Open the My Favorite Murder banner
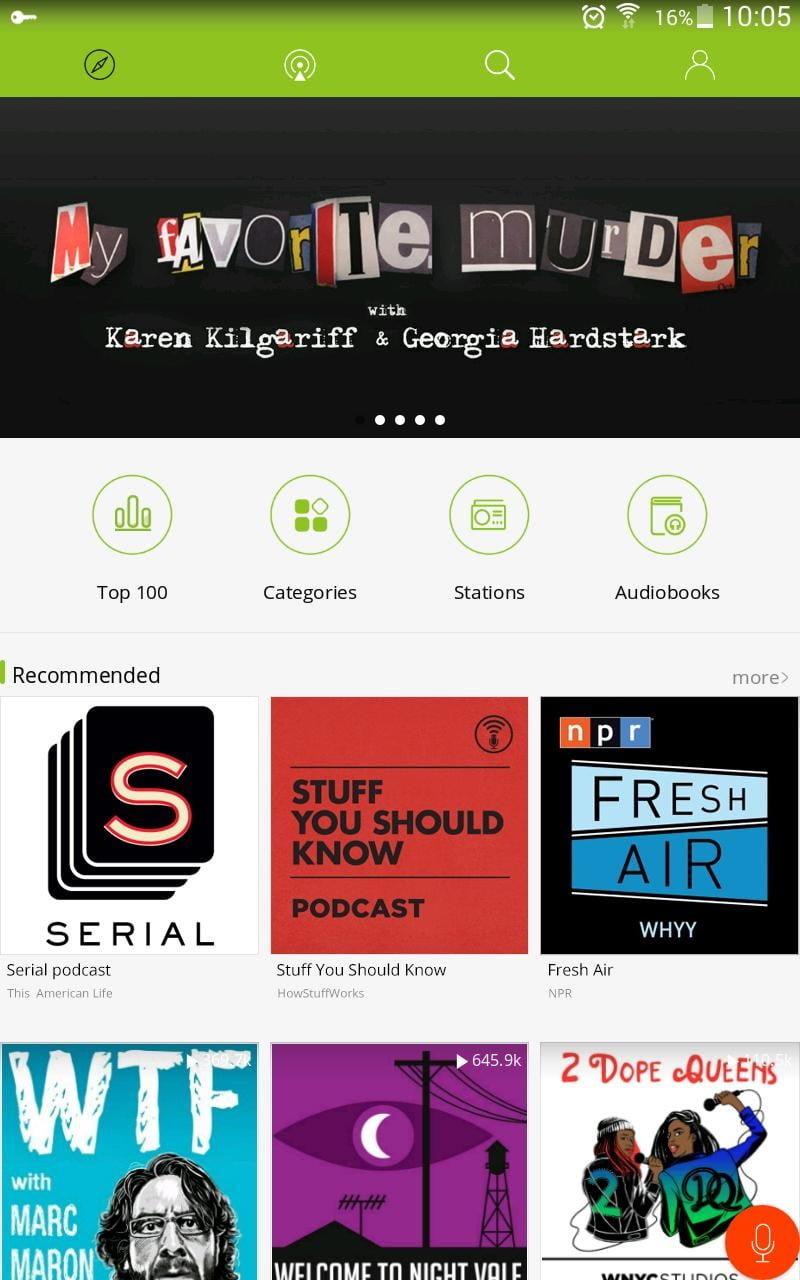This screenshot has width=800, height=1280. click(x=400, y=267)
